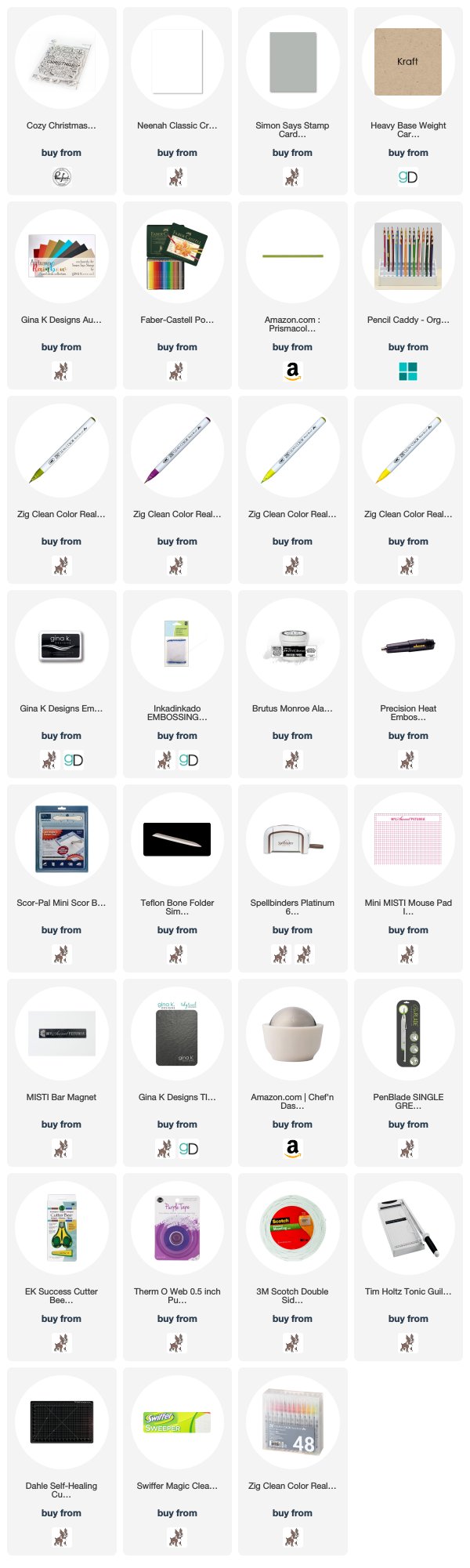
Task: Open the Faber-Castell Polychromos pencils item
Action: click(177, 257)
